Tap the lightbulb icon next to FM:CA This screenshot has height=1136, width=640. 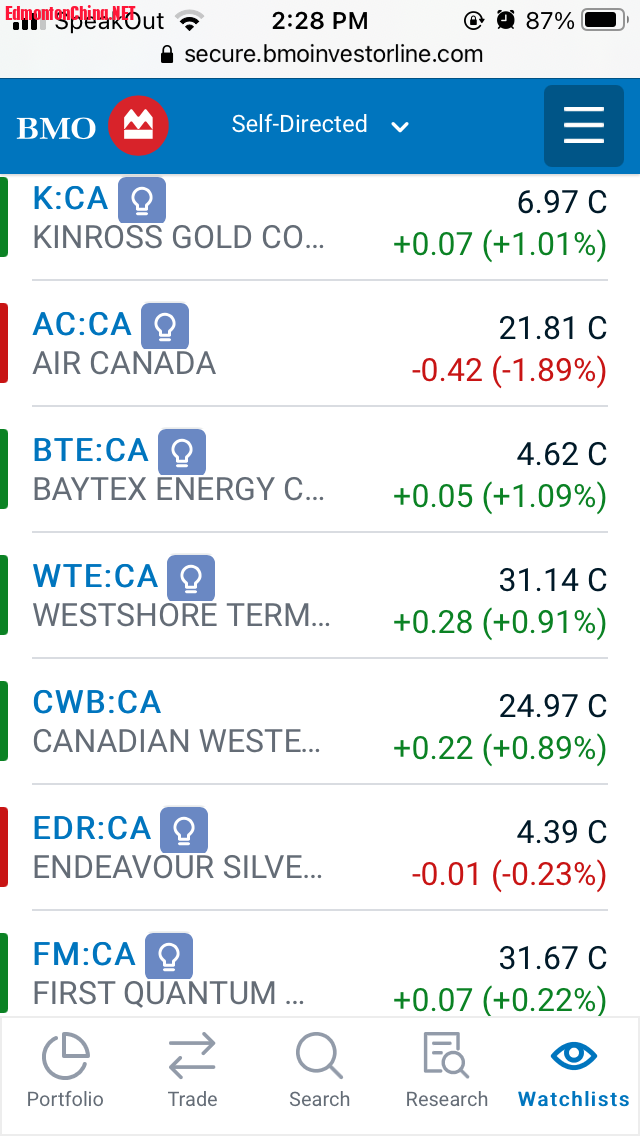169,955
